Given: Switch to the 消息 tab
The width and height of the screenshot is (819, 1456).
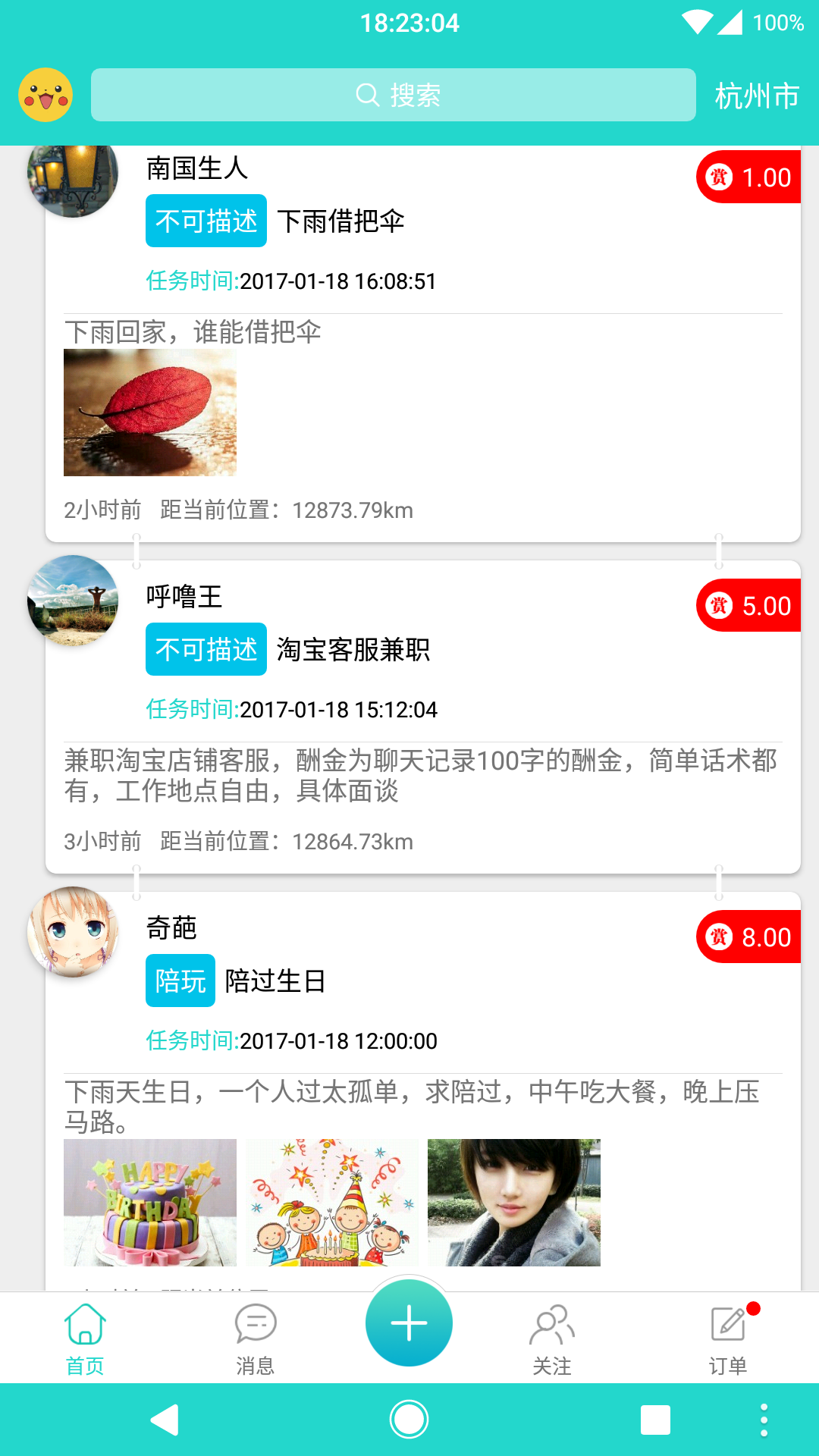Looking at the screenshot, I should 255,1338.
